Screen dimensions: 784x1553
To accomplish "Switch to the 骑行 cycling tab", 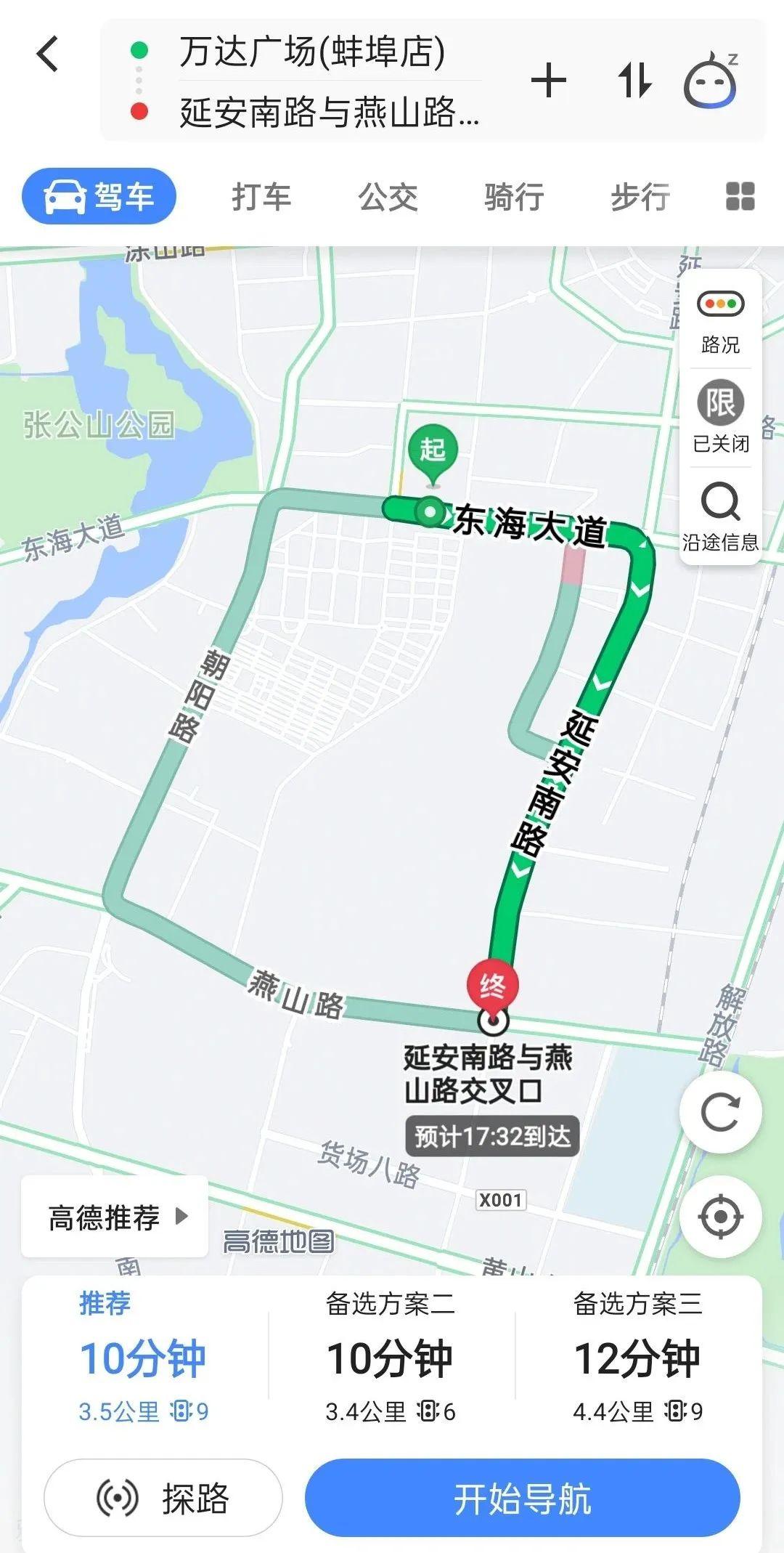I will (514, 197).
